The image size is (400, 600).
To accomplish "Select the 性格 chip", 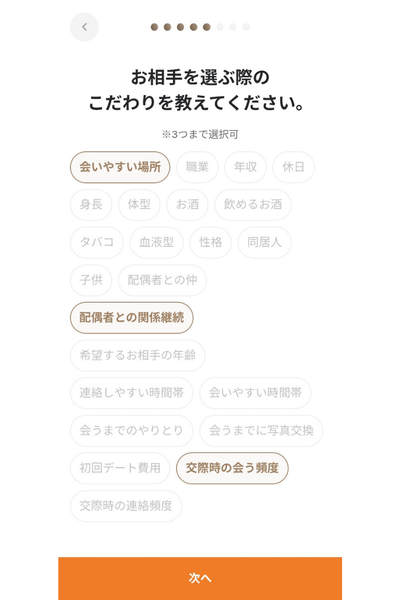I will coord(211,242).
